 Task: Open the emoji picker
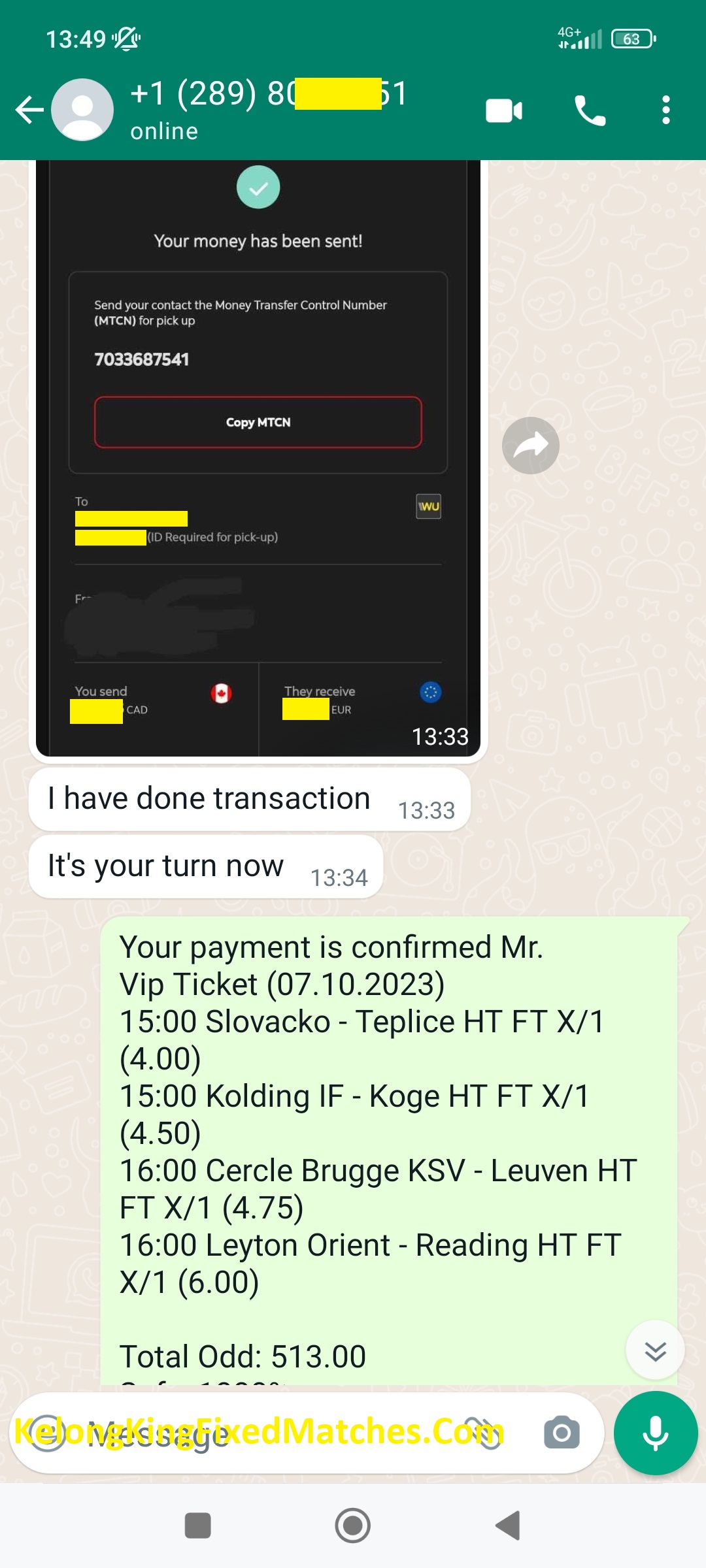(x=47, y=1433)
